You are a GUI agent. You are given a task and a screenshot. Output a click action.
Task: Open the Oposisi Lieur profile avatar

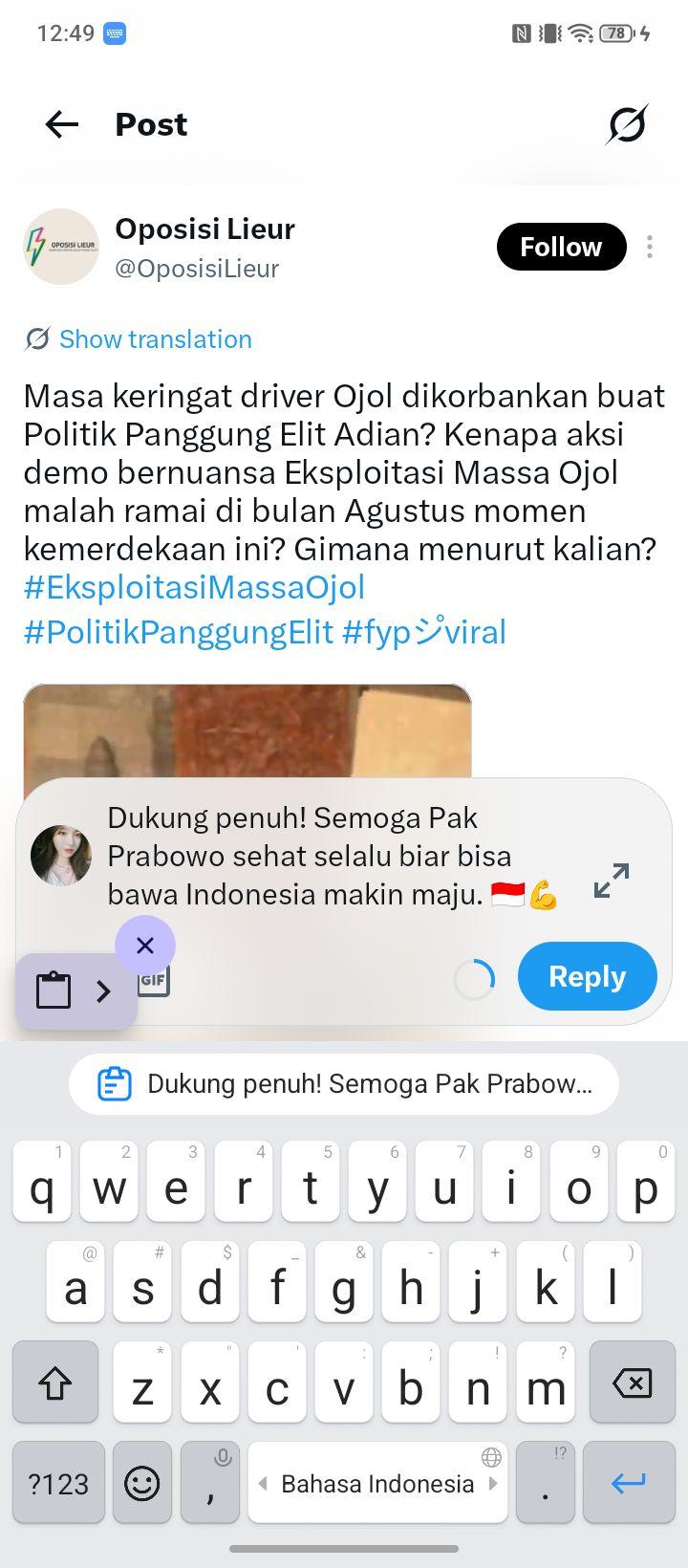pos(61,247)
